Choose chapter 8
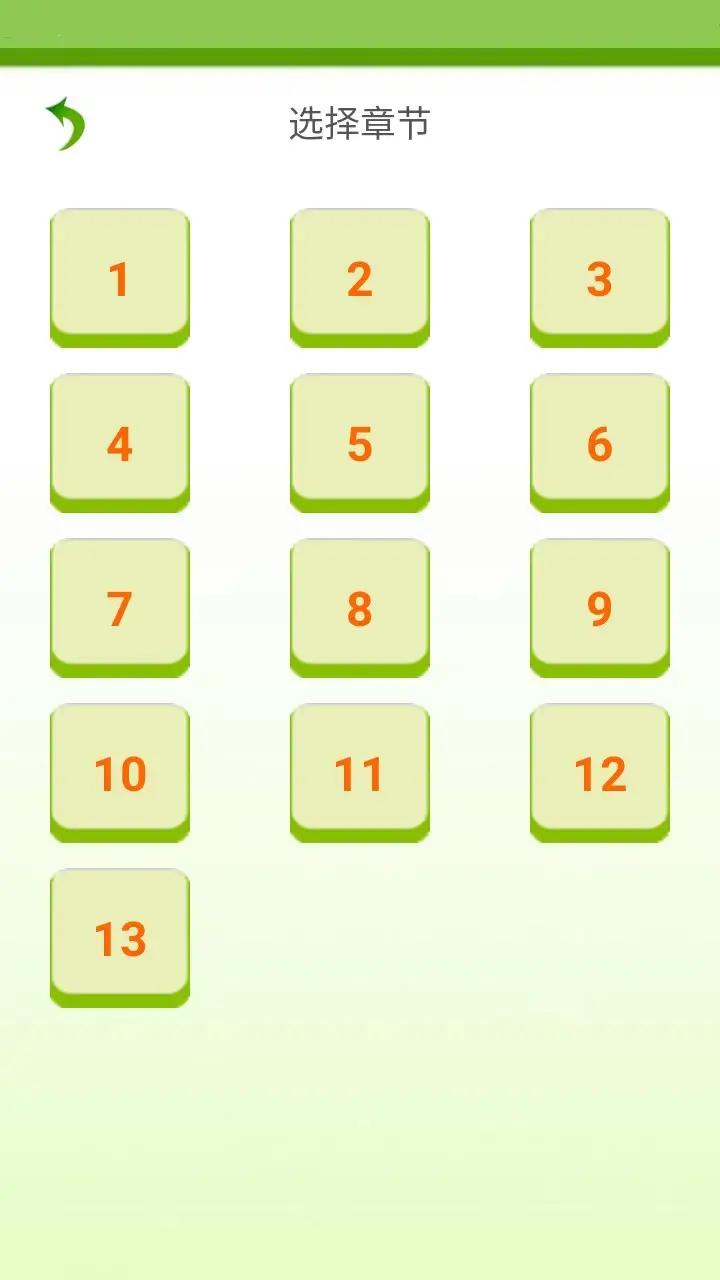Screen dimensions: 720x1280 pyautogui.click(x=360, y=608)
